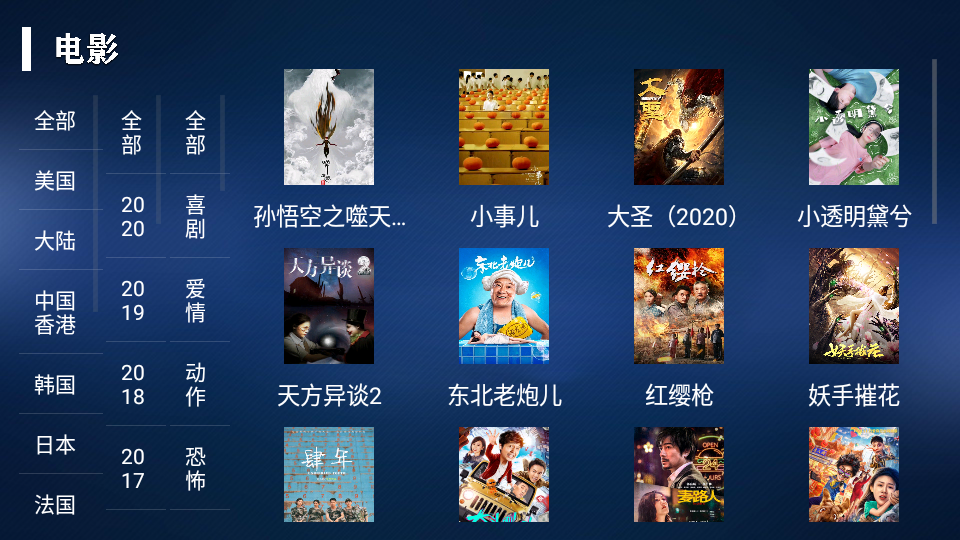Filter movies by 美国 region
Viewport: 960px width, 540px height.
[55, 181]
